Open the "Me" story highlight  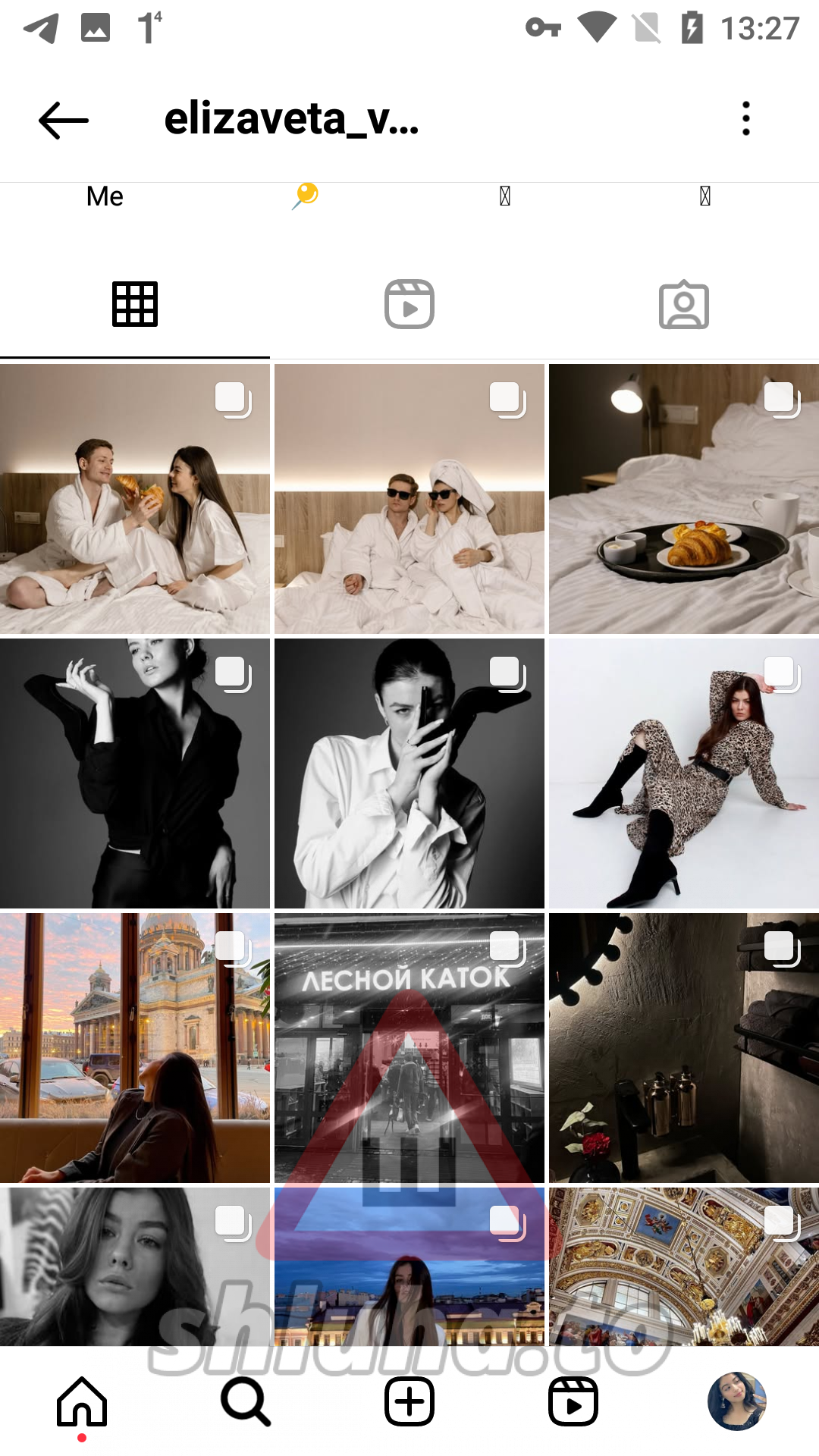click(105, 196)
